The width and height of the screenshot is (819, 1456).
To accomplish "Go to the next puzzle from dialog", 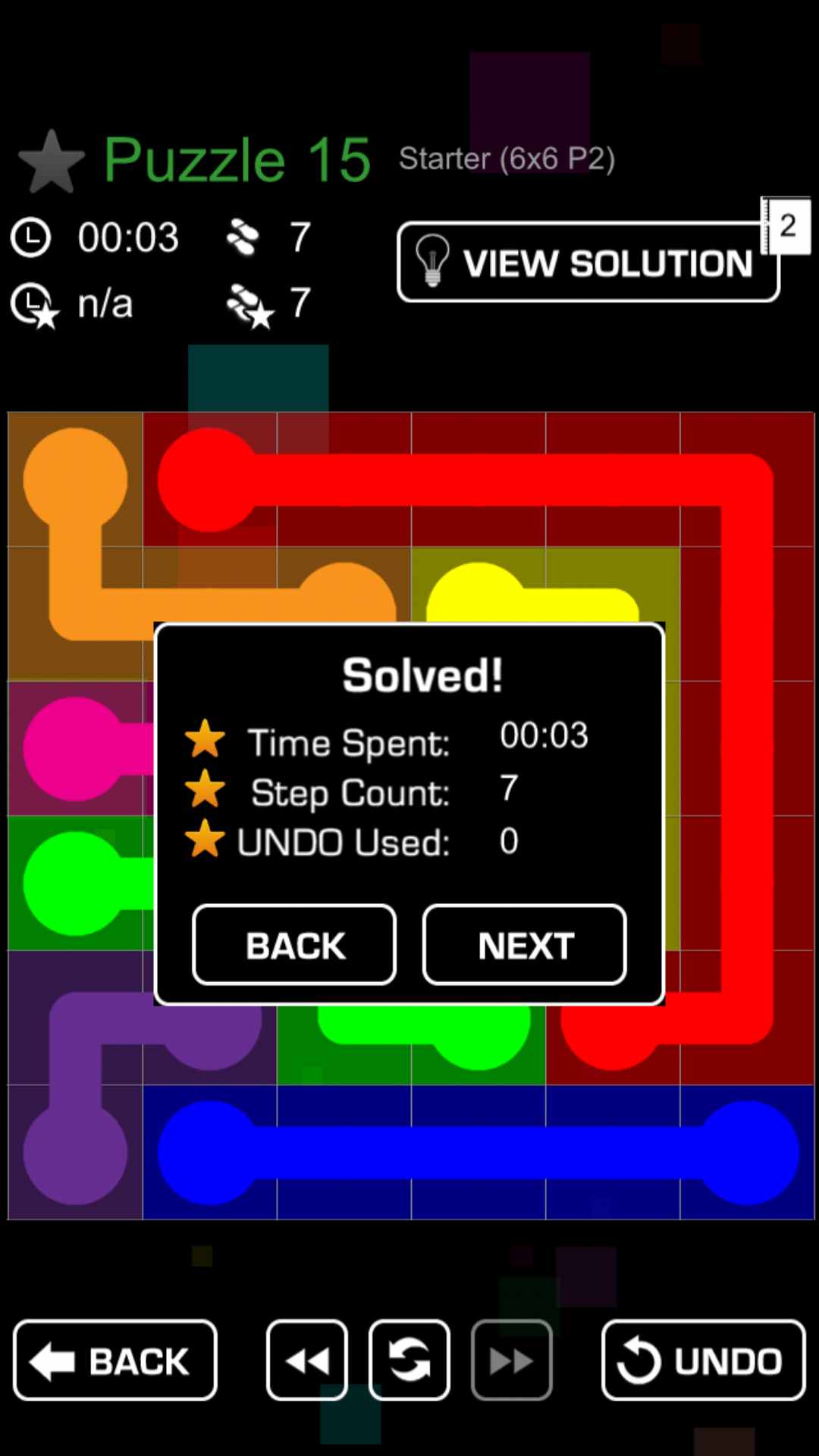I will pyautogui.click(x=524, y=945).
